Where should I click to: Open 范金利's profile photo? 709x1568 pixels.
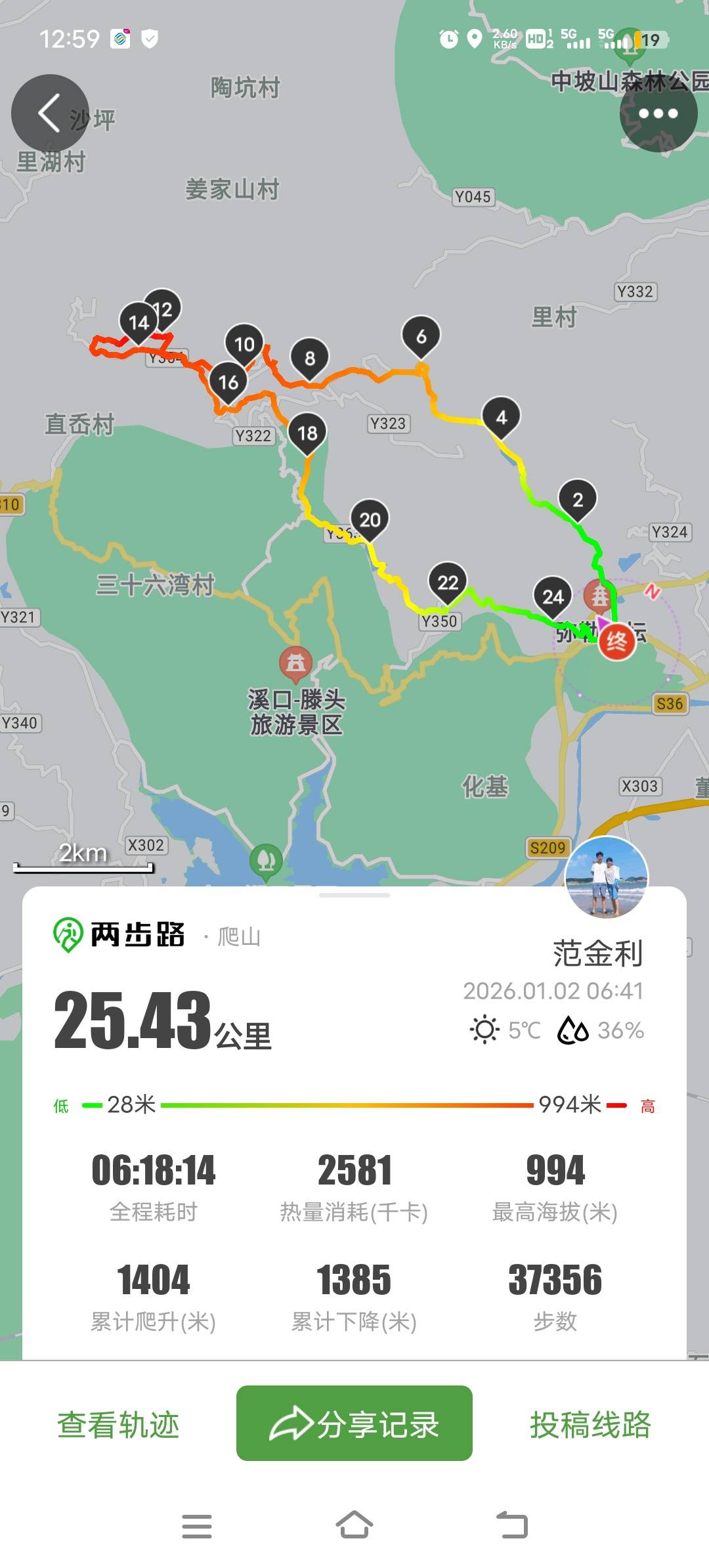pyautogui.click(x=607, y=877)
